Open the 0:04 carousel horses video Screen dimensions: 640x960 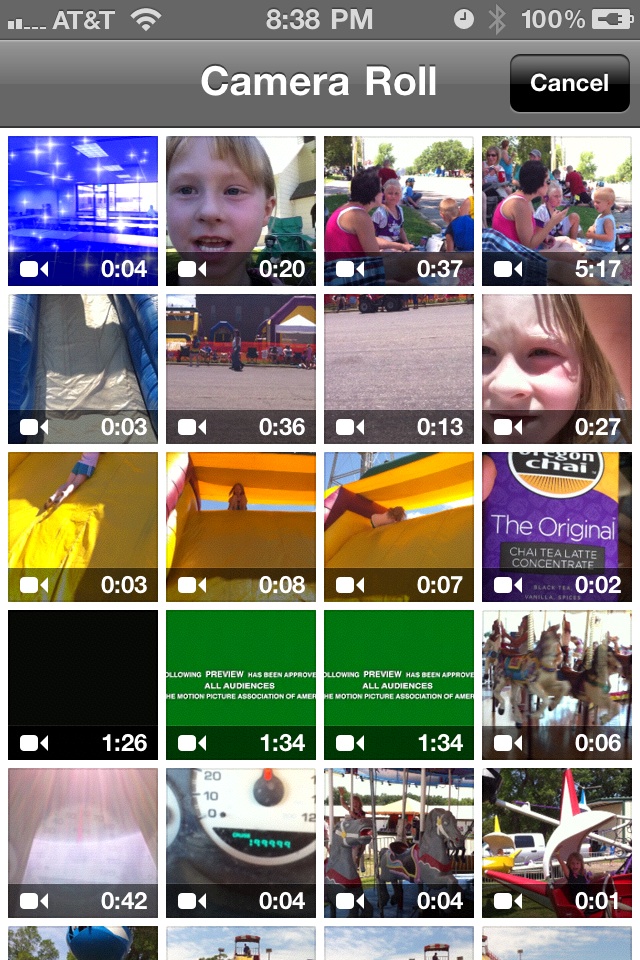399,843
